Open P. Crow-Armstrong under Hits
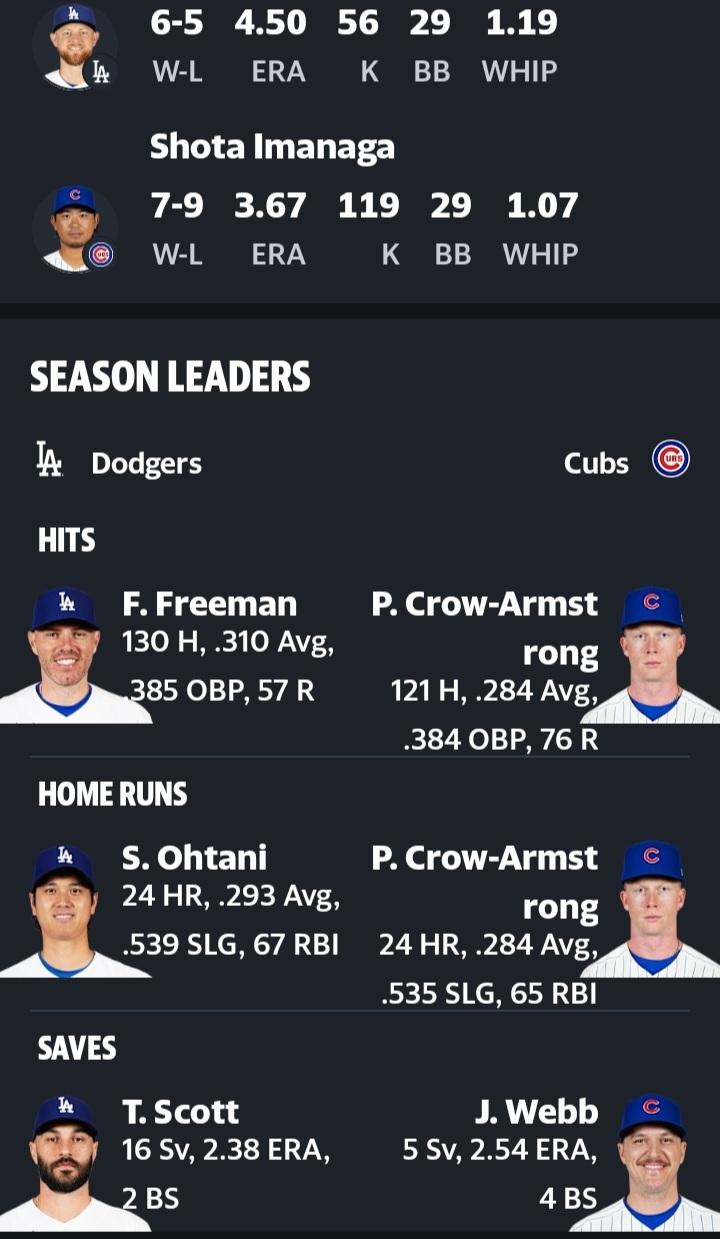720x1239 pixels. tap(485, 628)
